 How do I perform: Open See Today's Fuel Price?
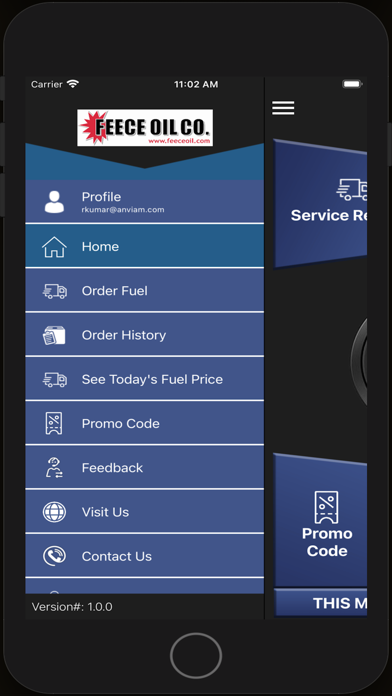pyautogui.click(x=145, y=379)
